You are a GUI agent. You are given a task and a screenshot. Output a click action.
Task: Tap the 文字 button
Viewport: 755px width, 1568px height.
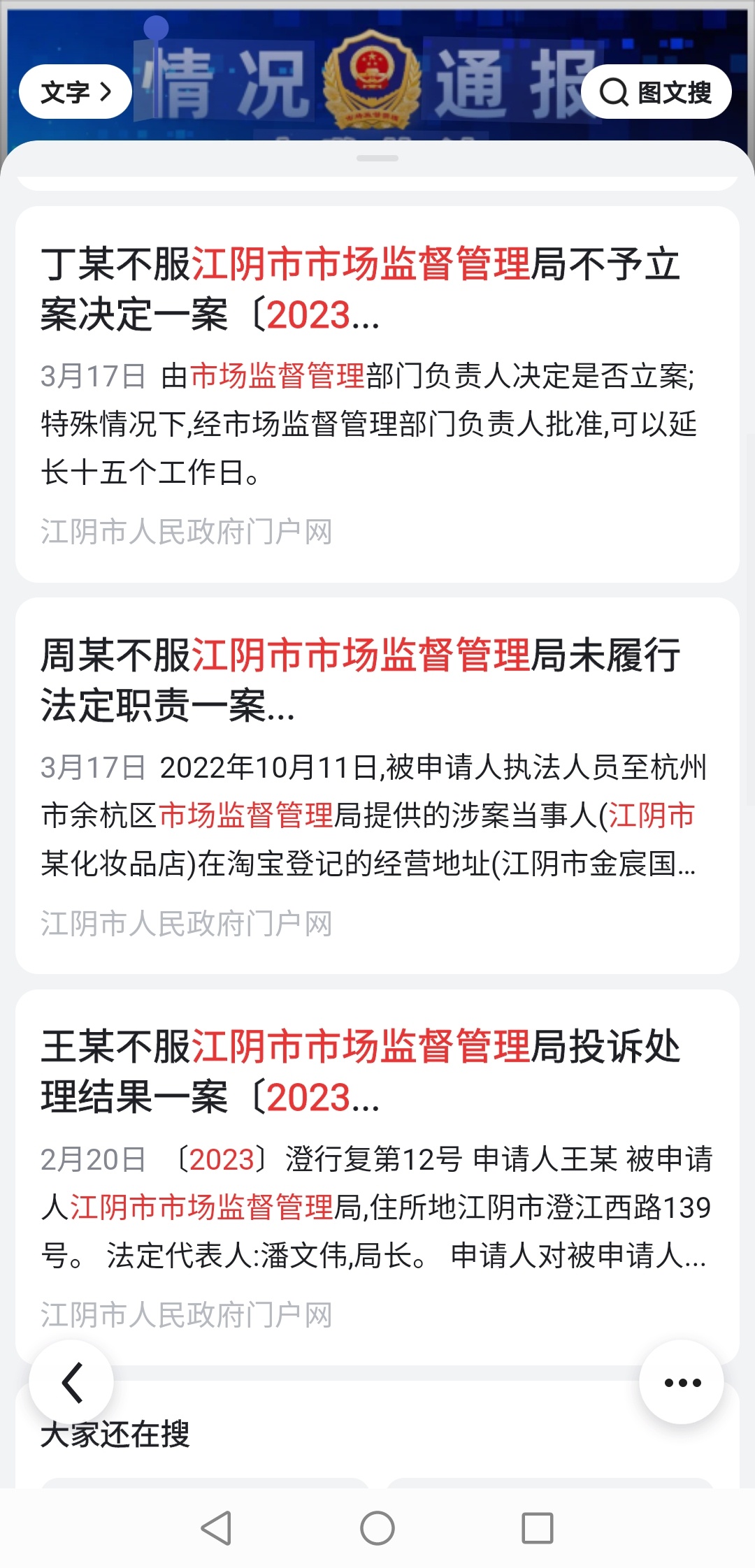pos(75,92)
